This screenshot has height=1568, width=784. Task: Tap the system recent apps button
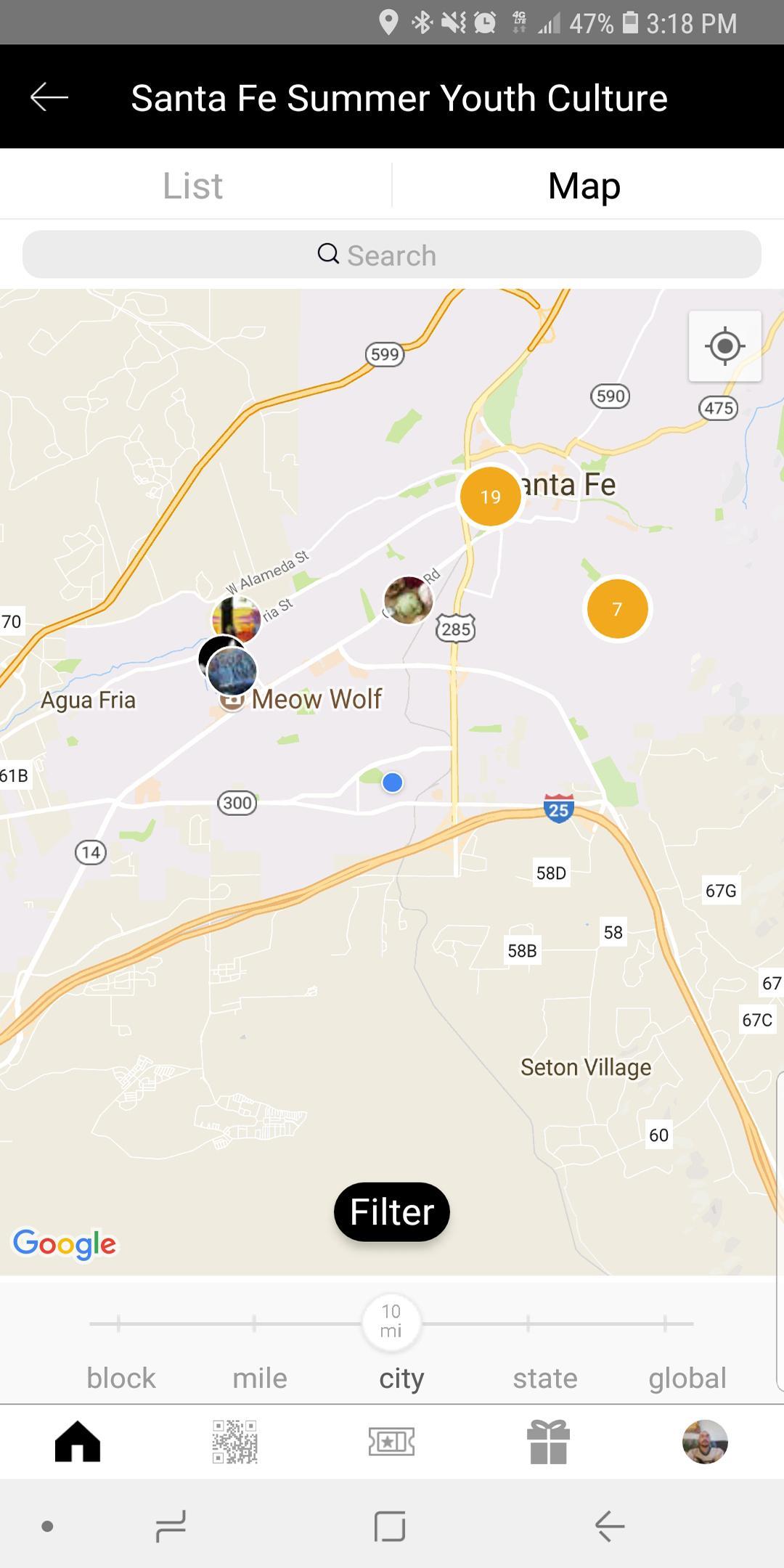coord(171,1526)
